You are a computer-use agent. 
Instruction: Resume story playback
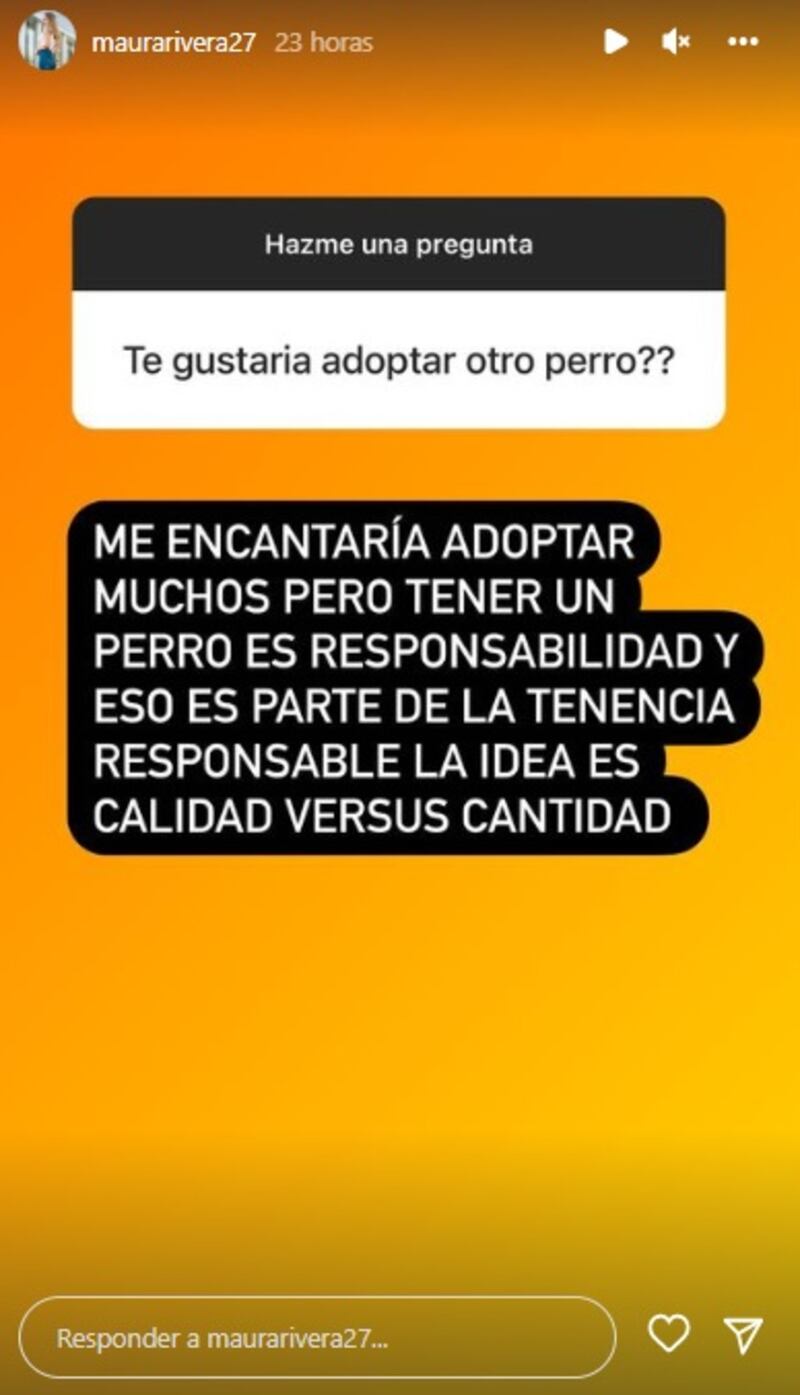point(616,41)
